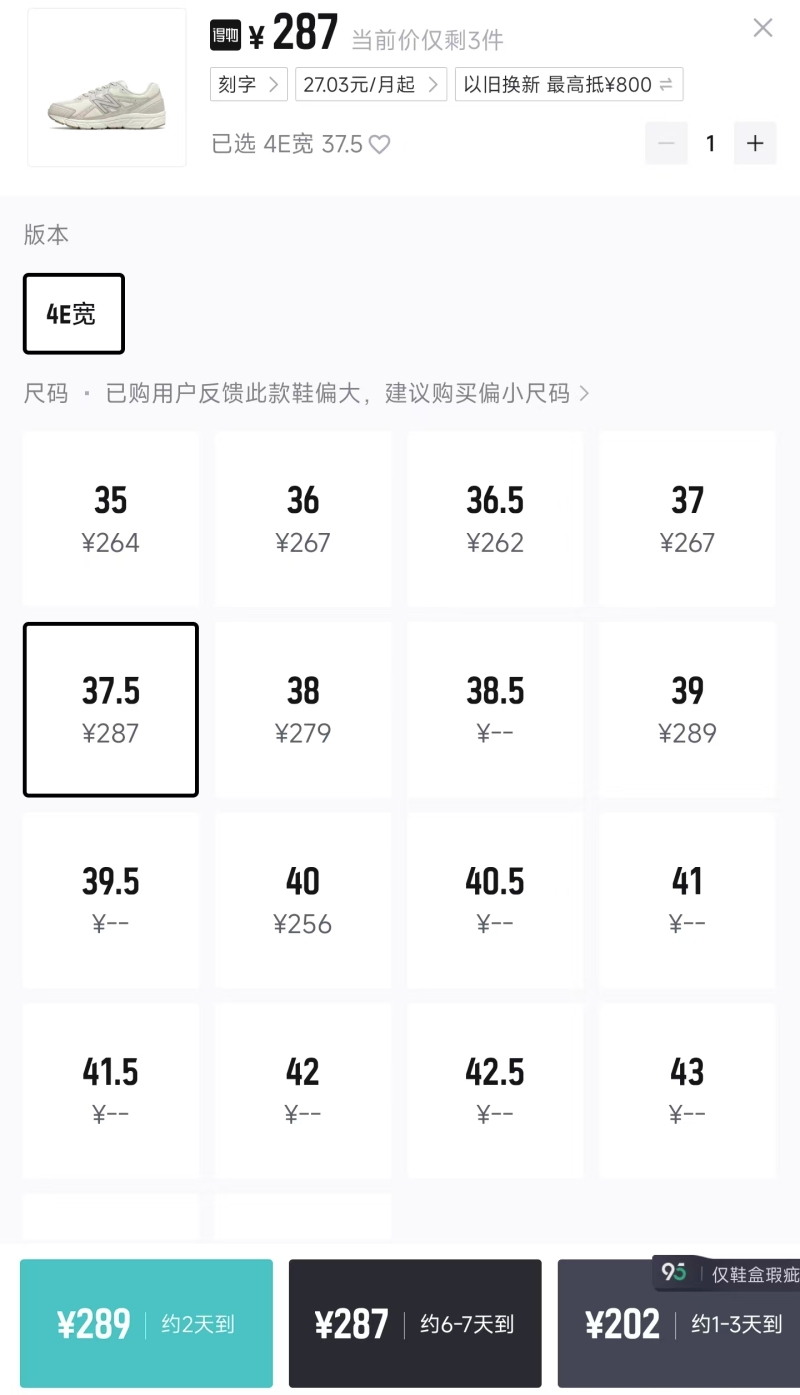Select size 38 at ¥279
Image resolution: width=800 pixels, height=1395 pixels.
coord(302,710)
